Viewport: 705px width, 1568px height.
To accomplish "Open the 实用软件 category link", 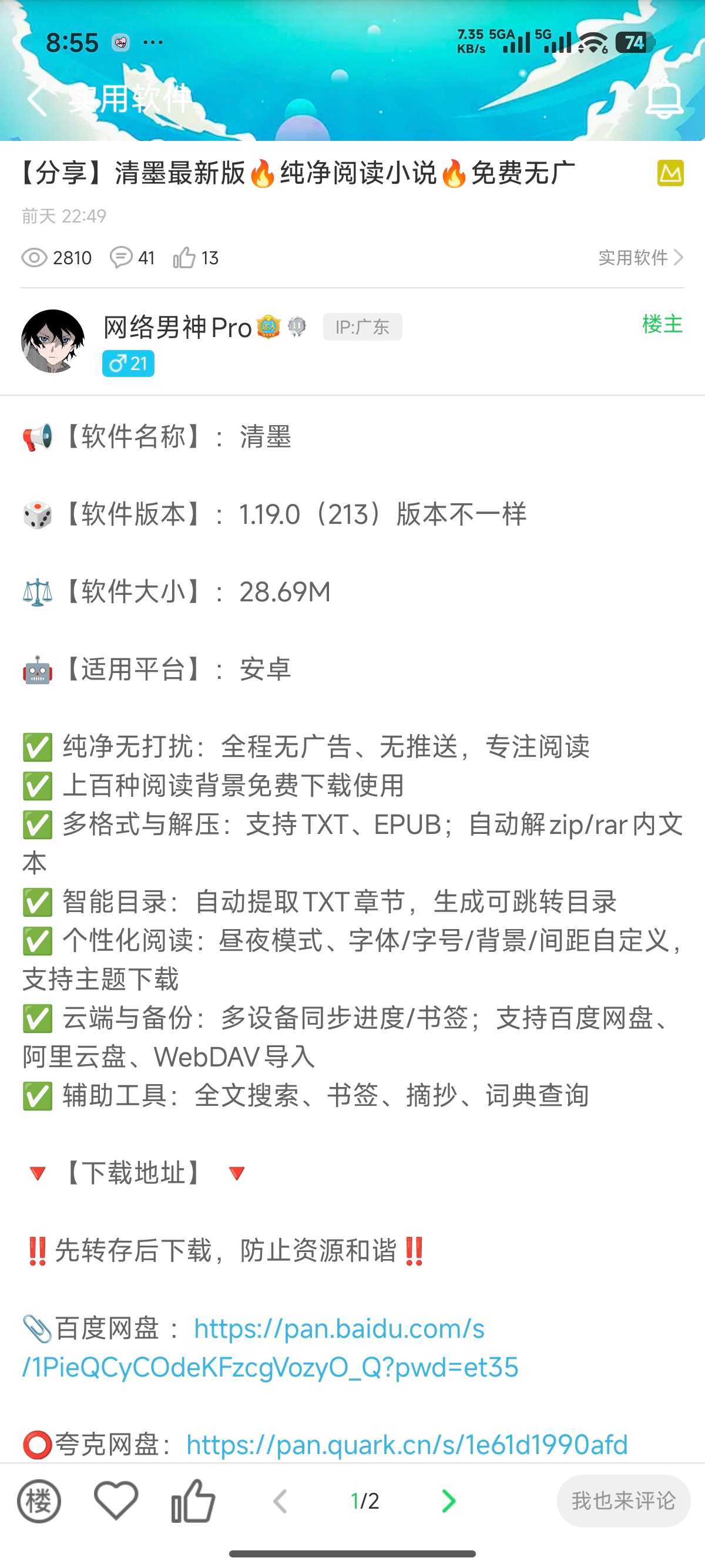I will pyautogui.click(x=640, y=257).
